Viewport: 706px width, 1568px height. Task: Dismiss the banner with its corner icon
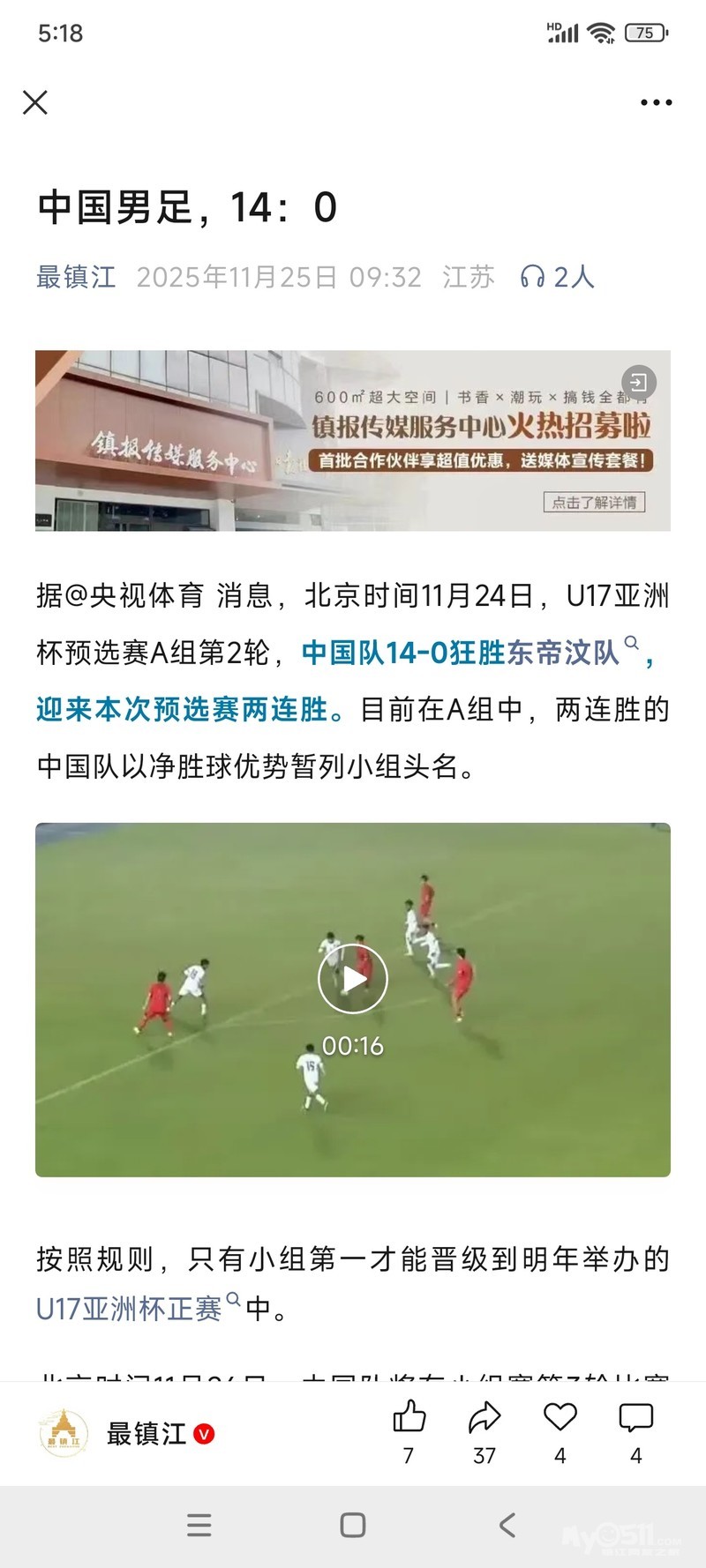coord(639,383)
